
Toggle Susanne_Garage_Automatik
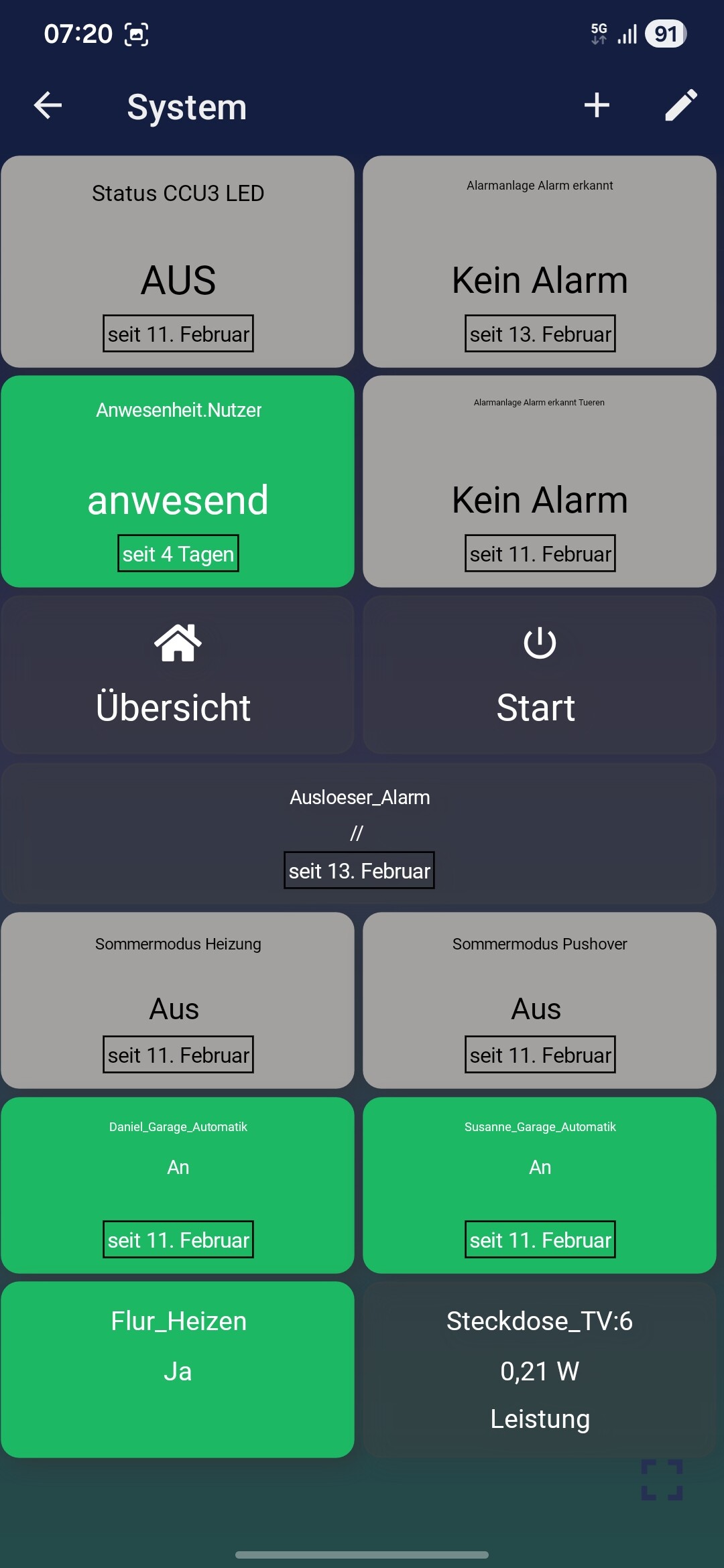[x=540, y=1185]
